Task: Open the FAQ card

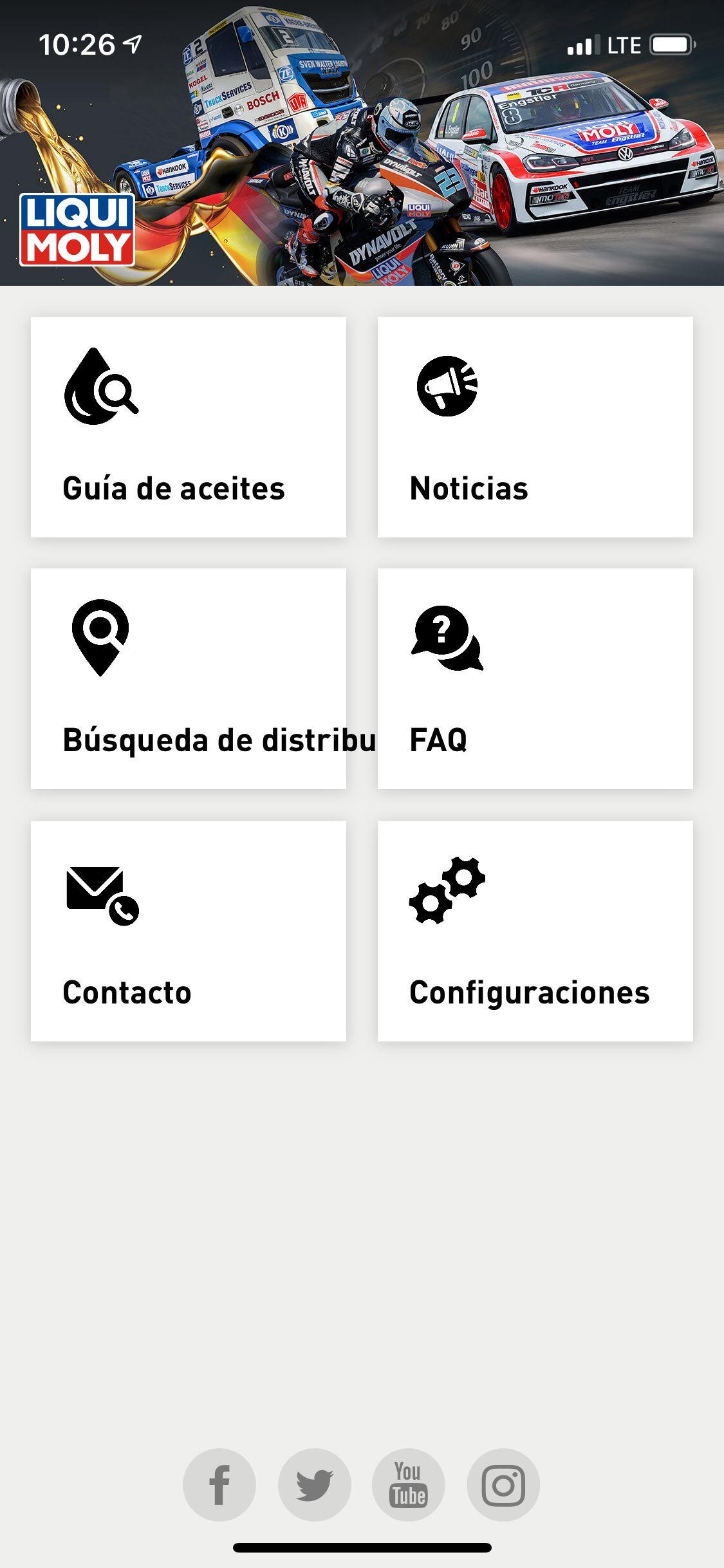Action: tap(535, 678)
